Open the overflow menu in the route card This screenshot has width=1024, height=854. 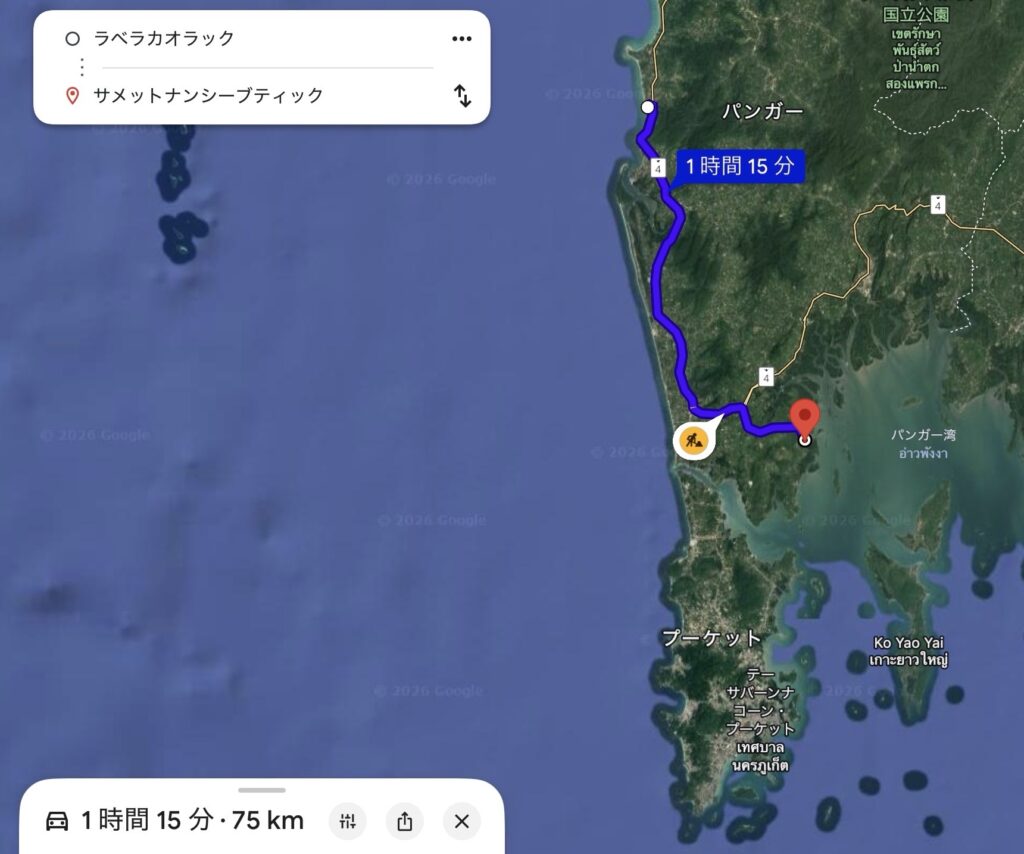tap(461, 39)
